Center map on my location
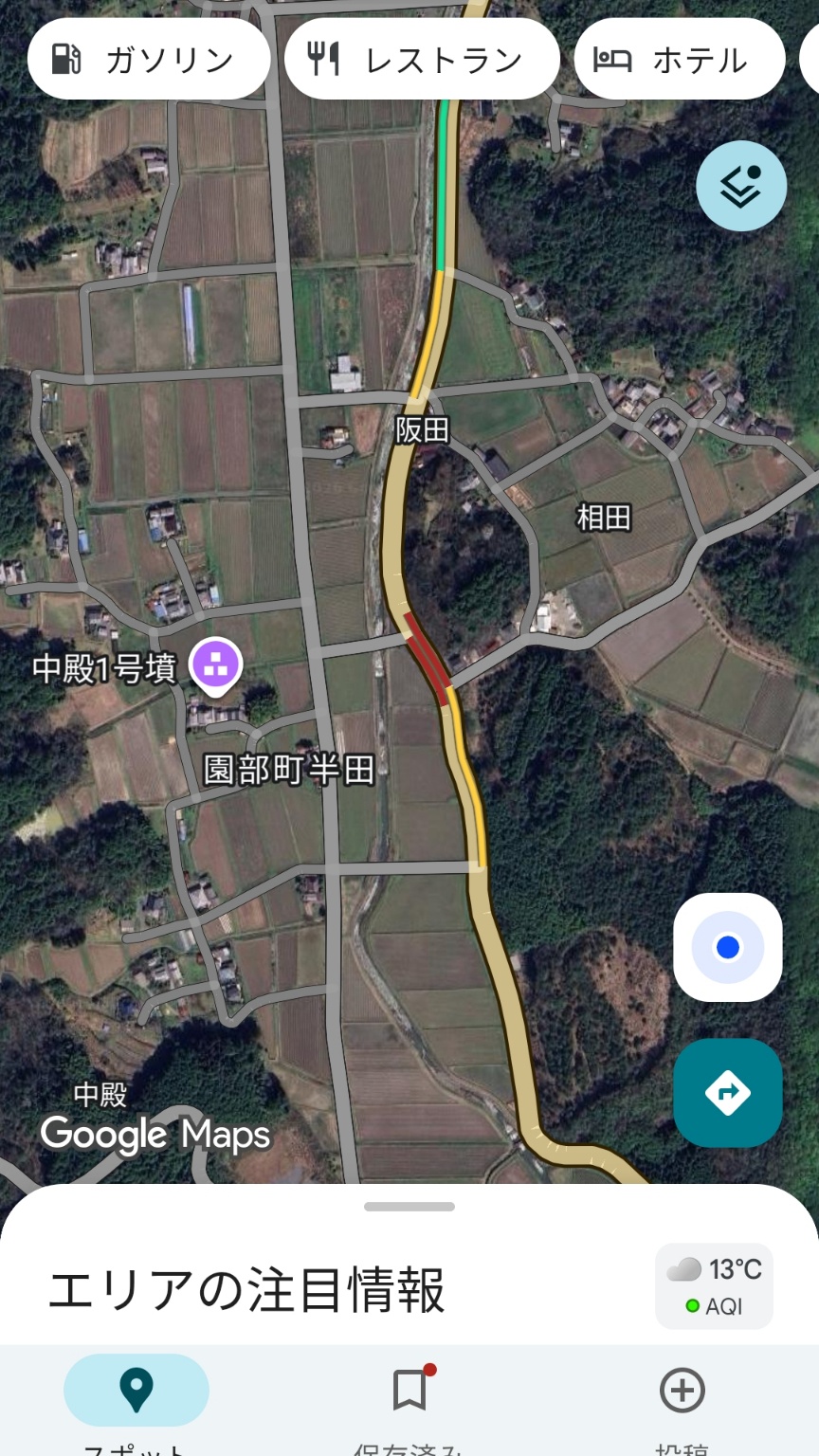Image resolution: width=819 pixels, height=1456 pixels. pyautogui.click(x=727, y=947)
